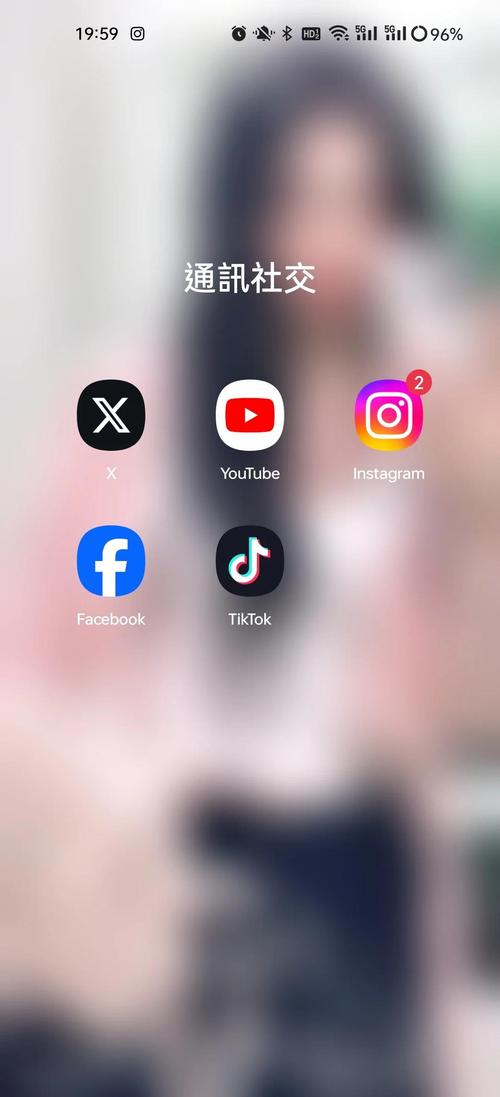
Task: Open the Facebook app
Action: [110, 561]
